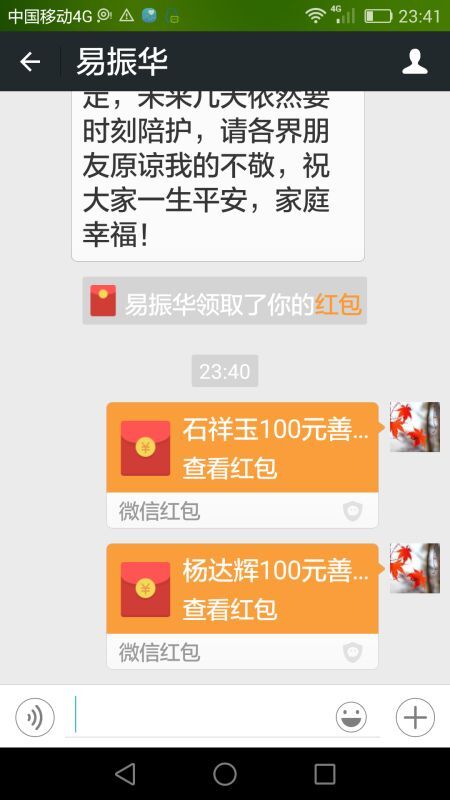The image size is (450, 800).
Task: Switch to voice input mode
Action: pyautogui.click(x=35, y=717)
